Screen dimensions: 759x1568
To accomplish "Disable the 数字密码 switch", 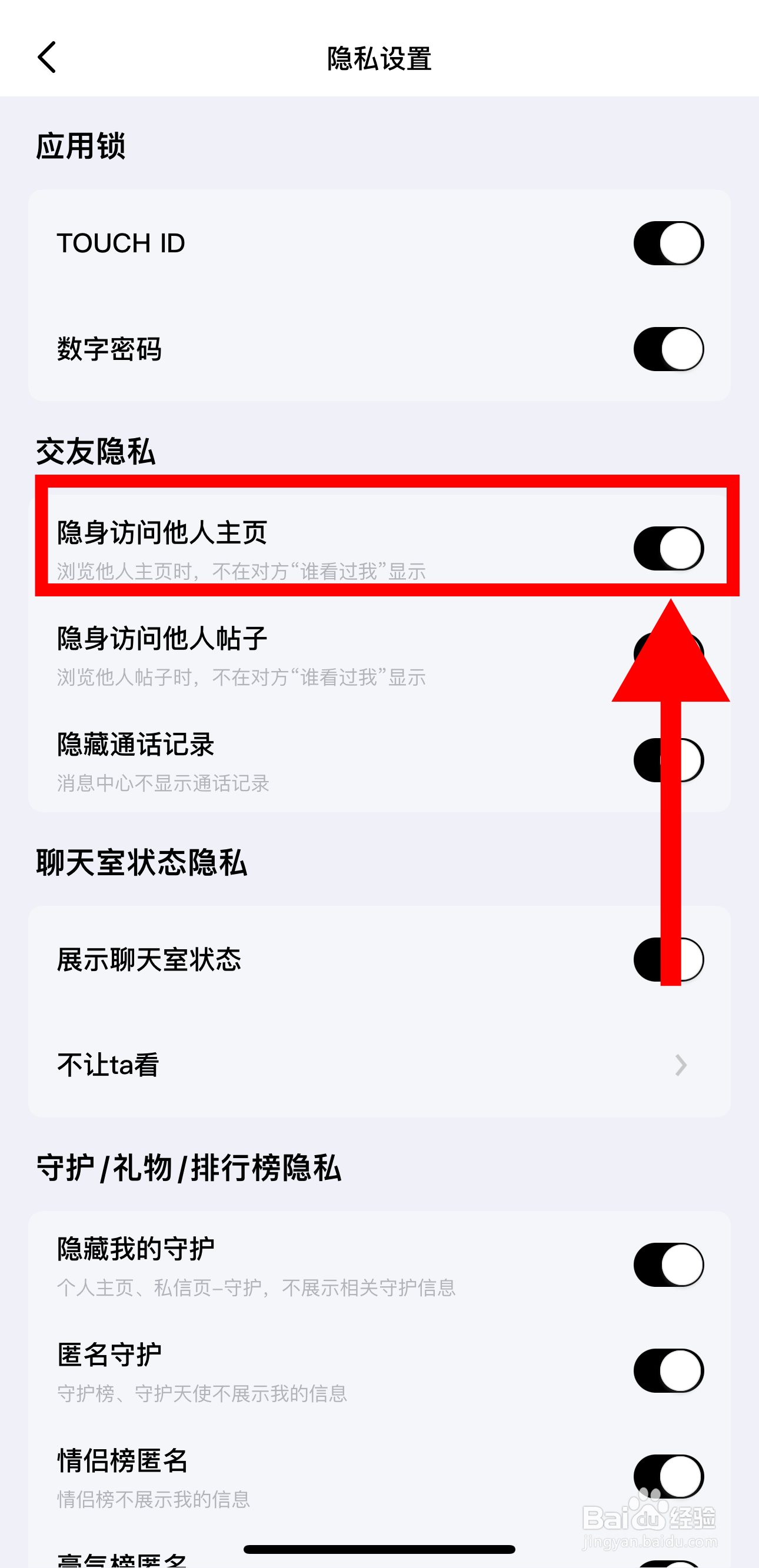I will pyautogui.click(x=668, y=349).
